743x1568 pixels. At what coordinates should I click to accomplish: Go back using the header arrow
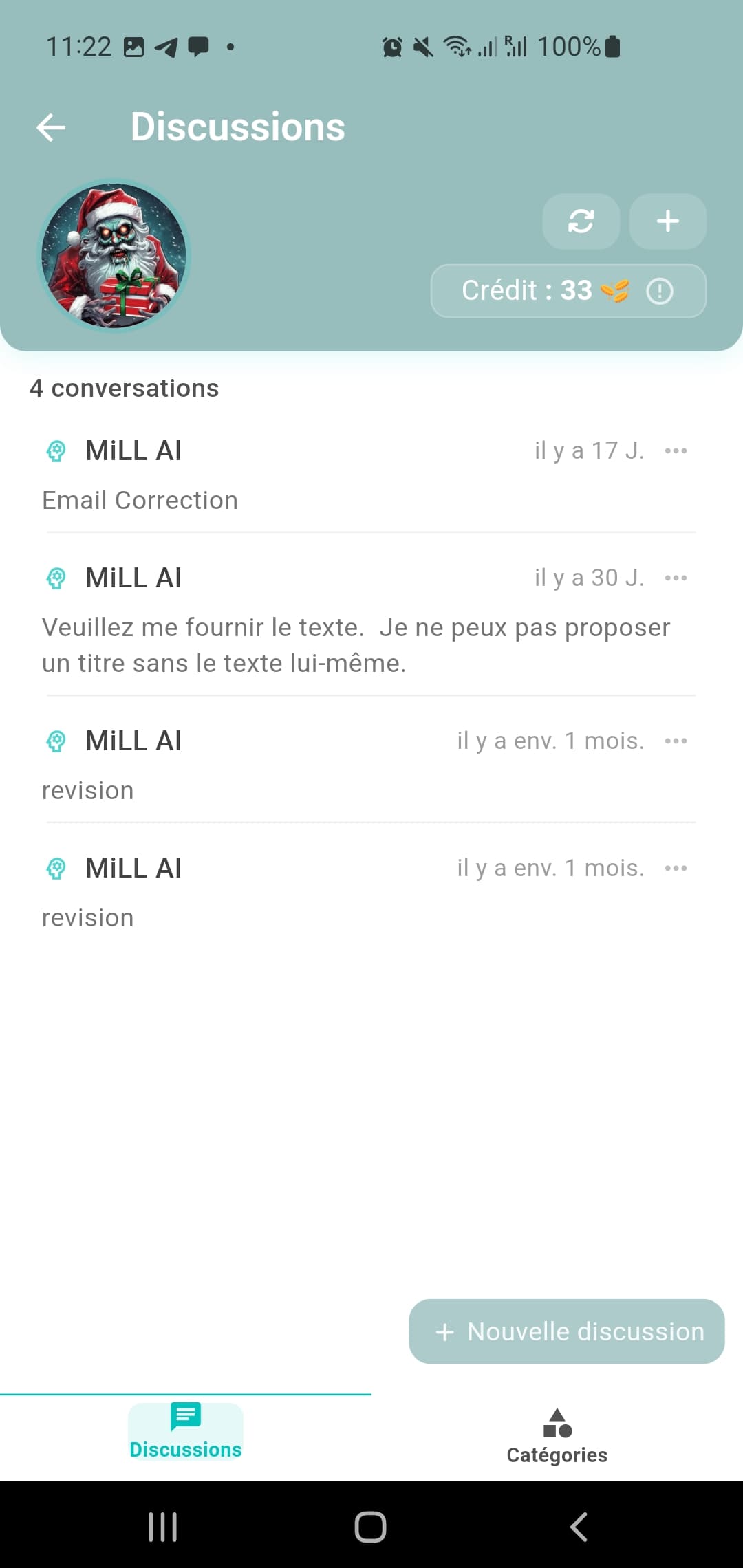point(51,128)
